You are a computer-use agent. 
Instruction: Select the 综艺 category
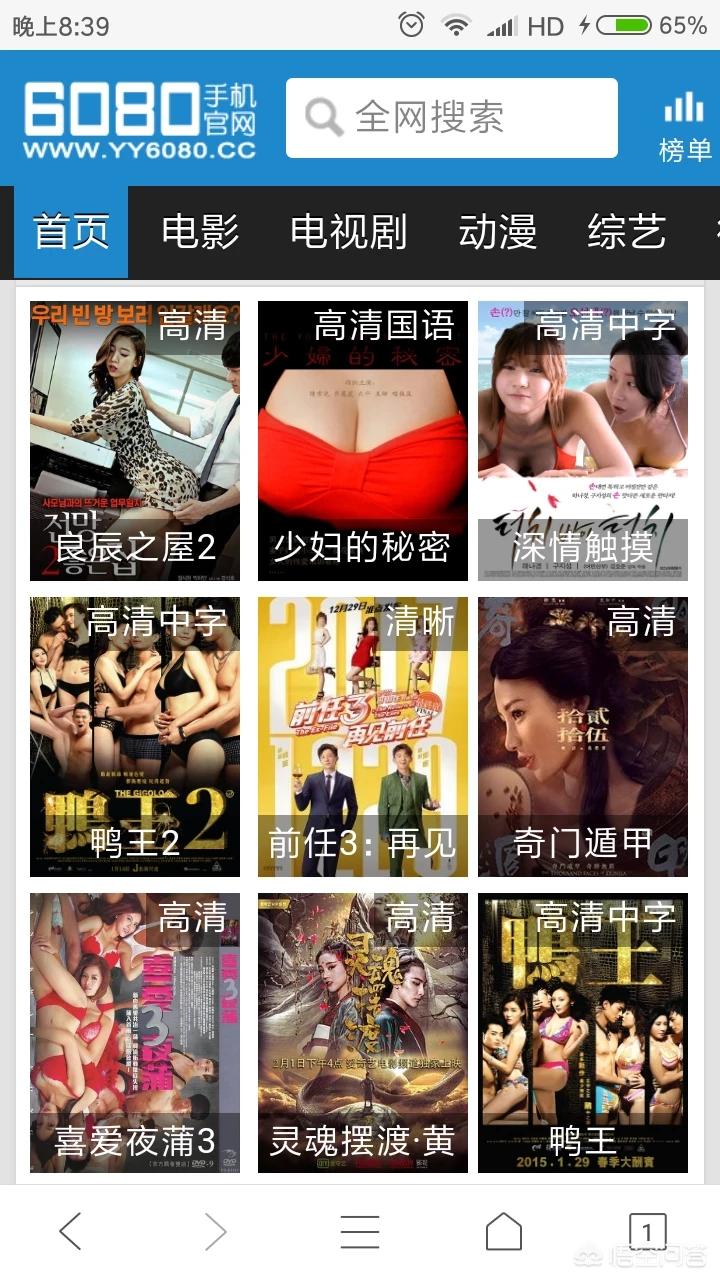pos(627,231)
